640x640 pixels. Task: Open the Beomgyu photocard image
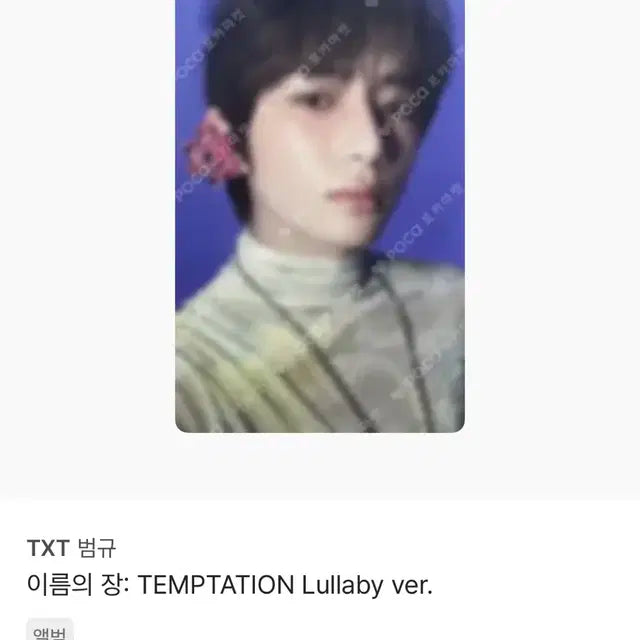(319, 215)
